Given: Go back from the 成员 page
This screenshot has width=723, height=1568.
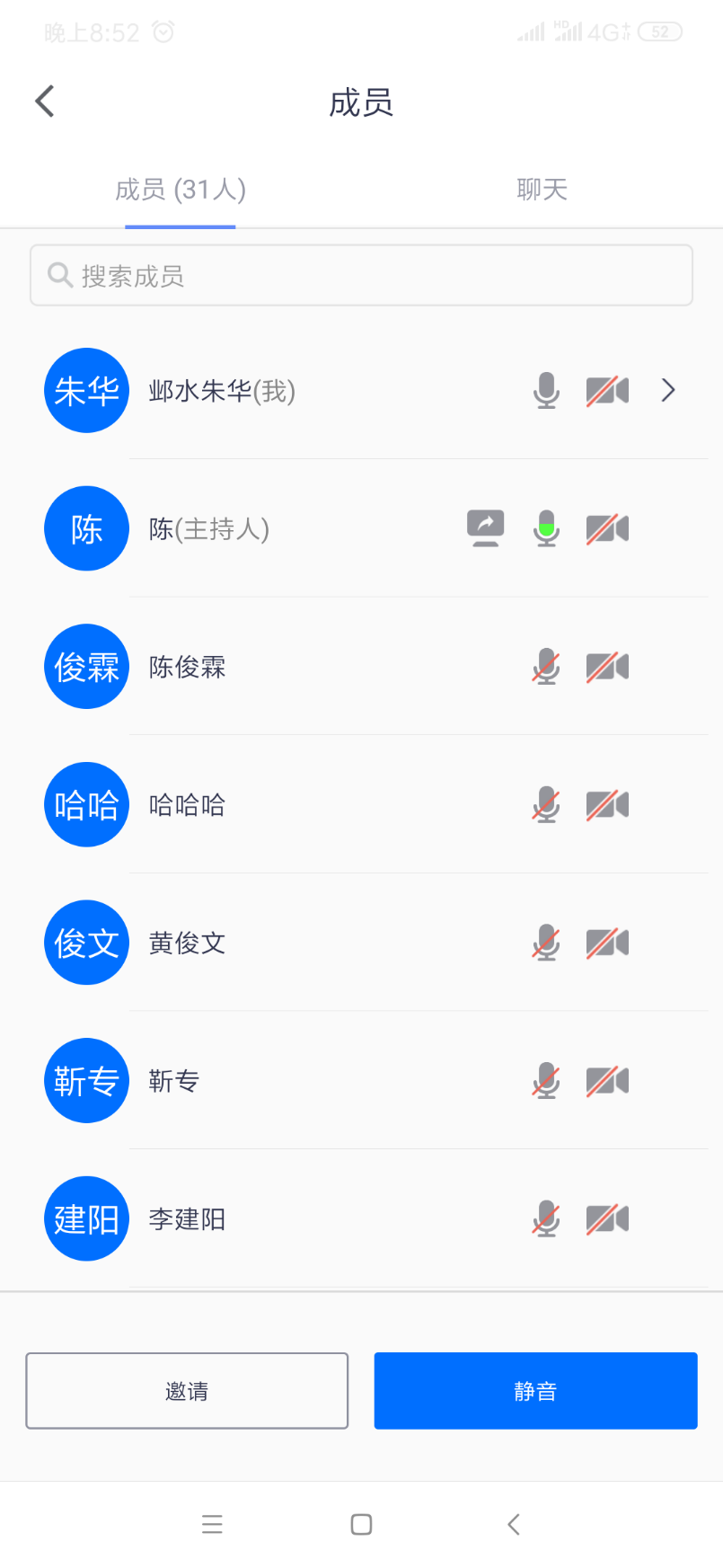Looking at the screenshot, I should point(45,102).
